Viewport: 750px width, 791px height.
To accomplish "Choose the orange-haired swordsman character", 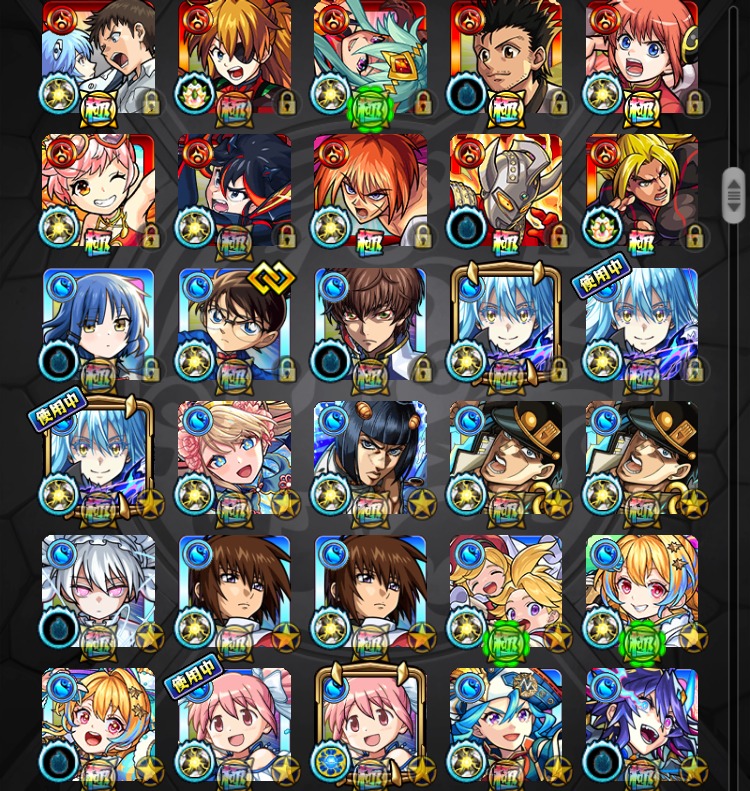I will click(x=370, y=190).
